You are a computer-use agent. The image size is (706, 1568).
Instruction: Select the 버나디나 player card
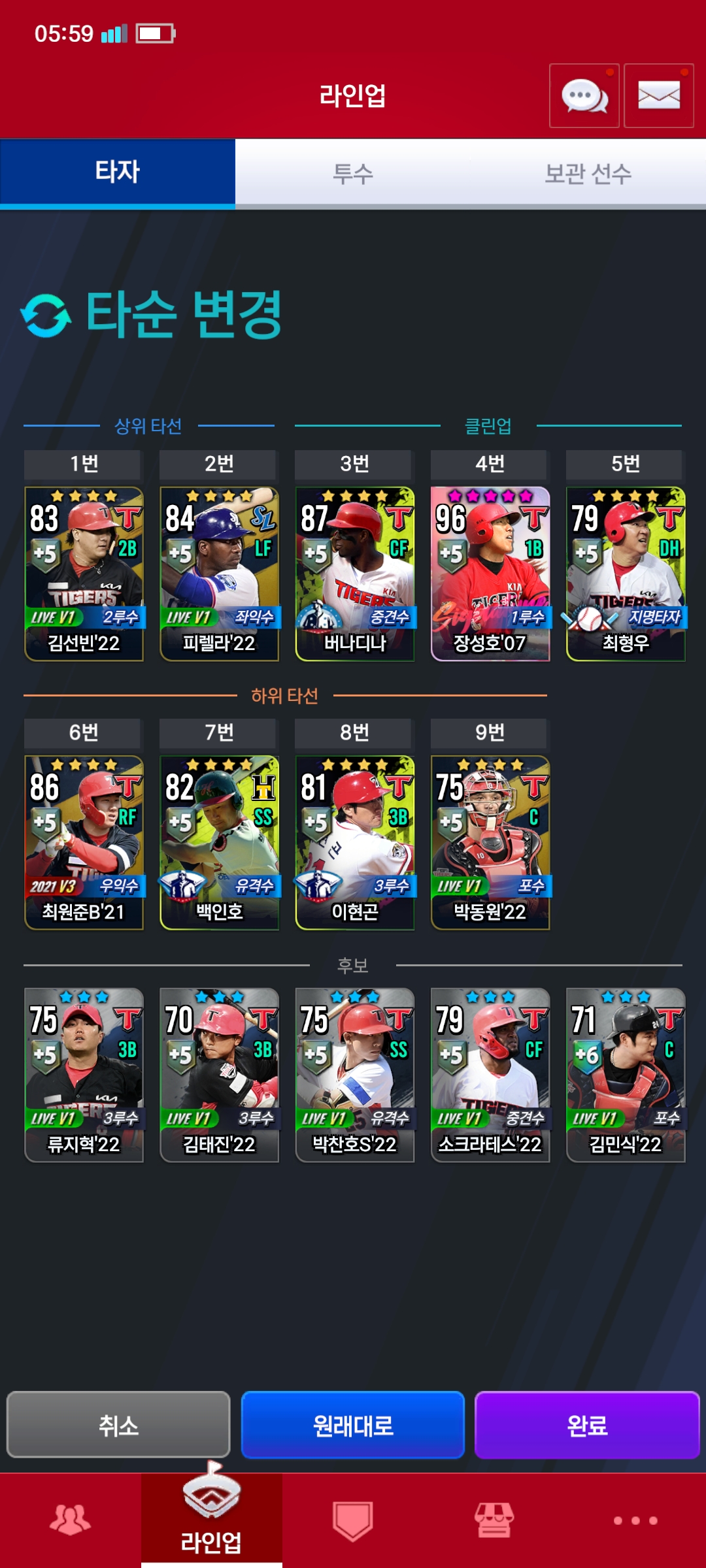point(355,574)
